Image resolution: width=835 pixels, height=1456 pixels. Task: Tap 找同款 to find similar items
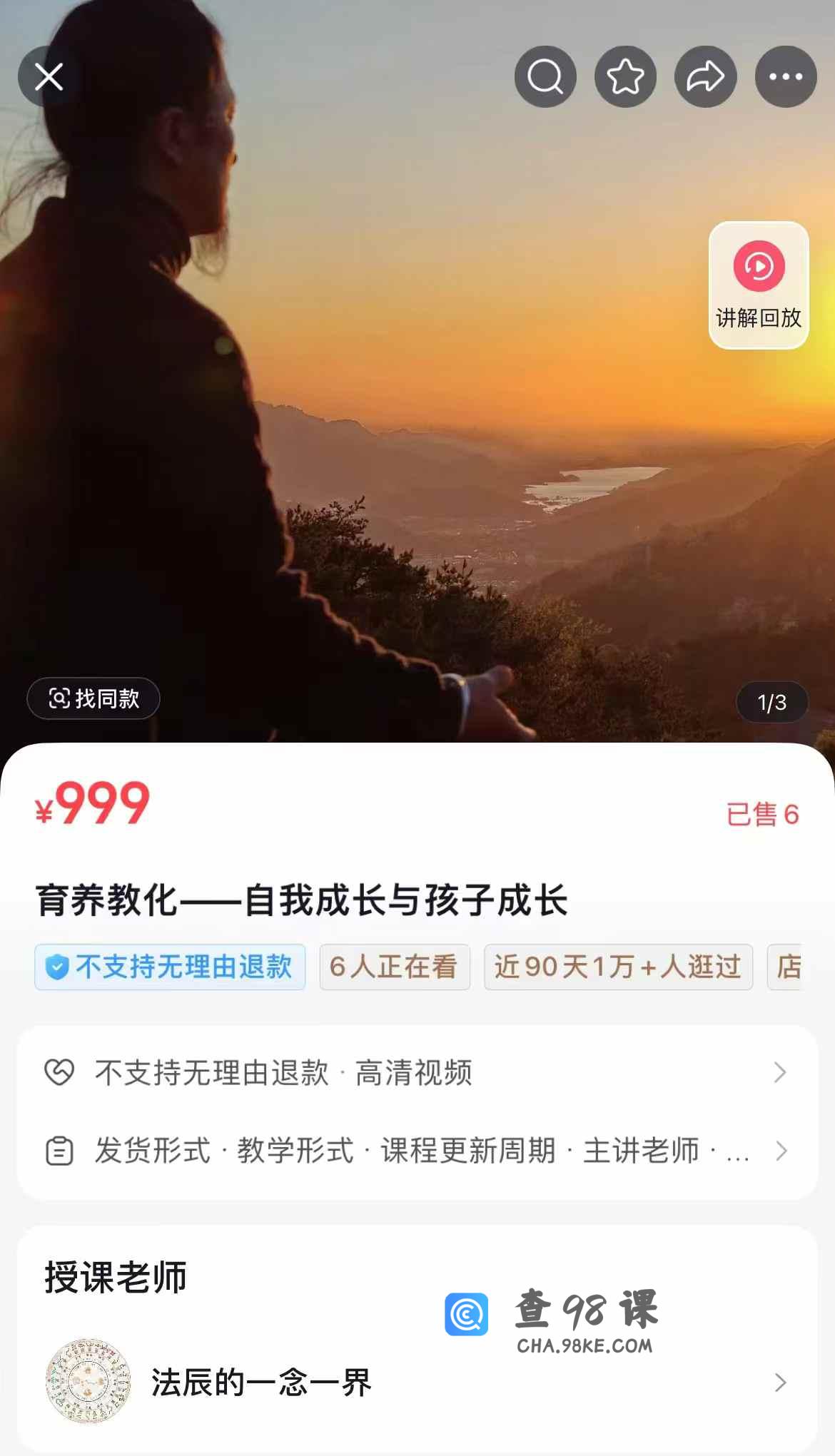[93, 698]
